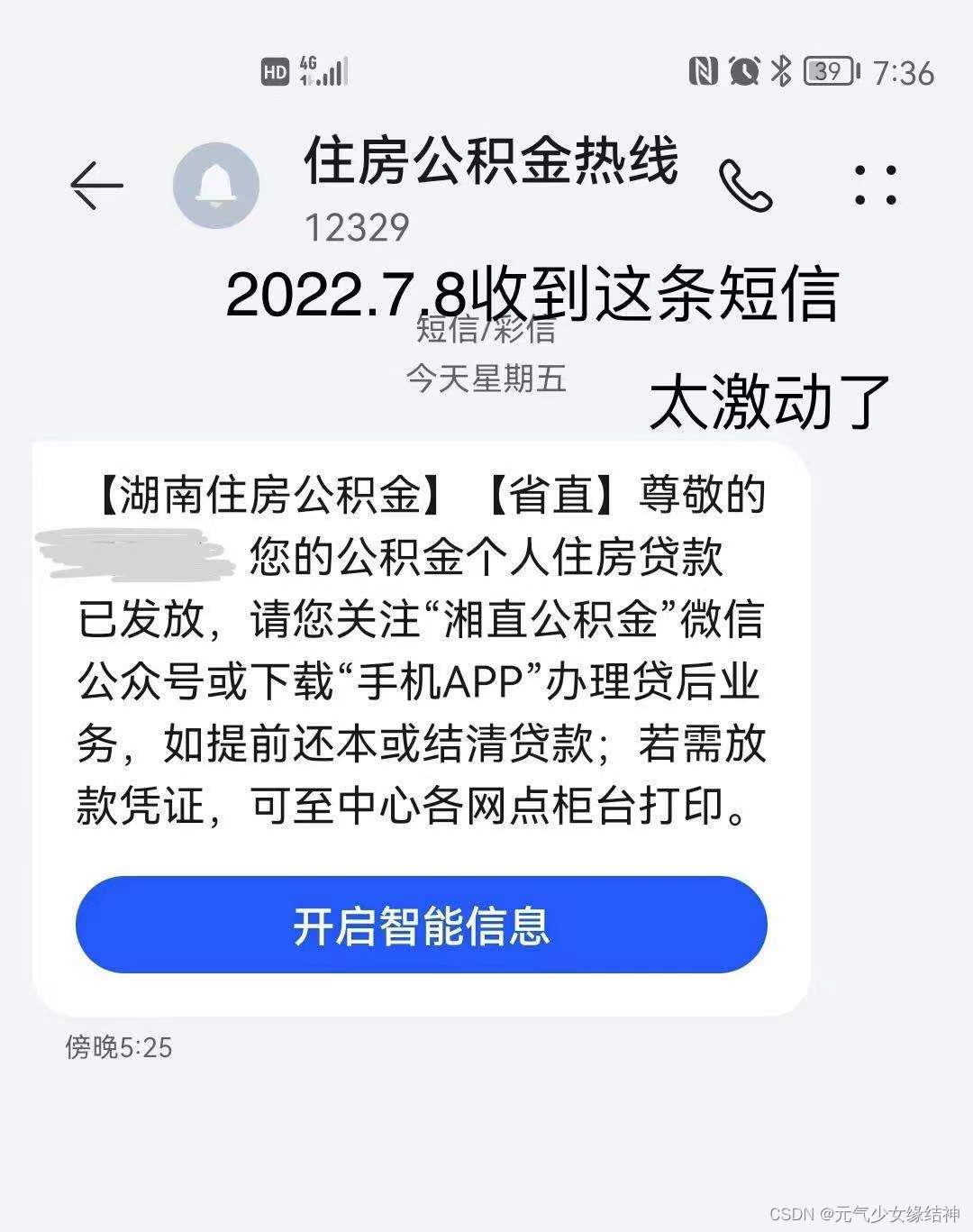Image resolution: width=973 pixels, height=1232 pixels.
Task: Go back from the 12329 message thread
Action: point(96,186)
